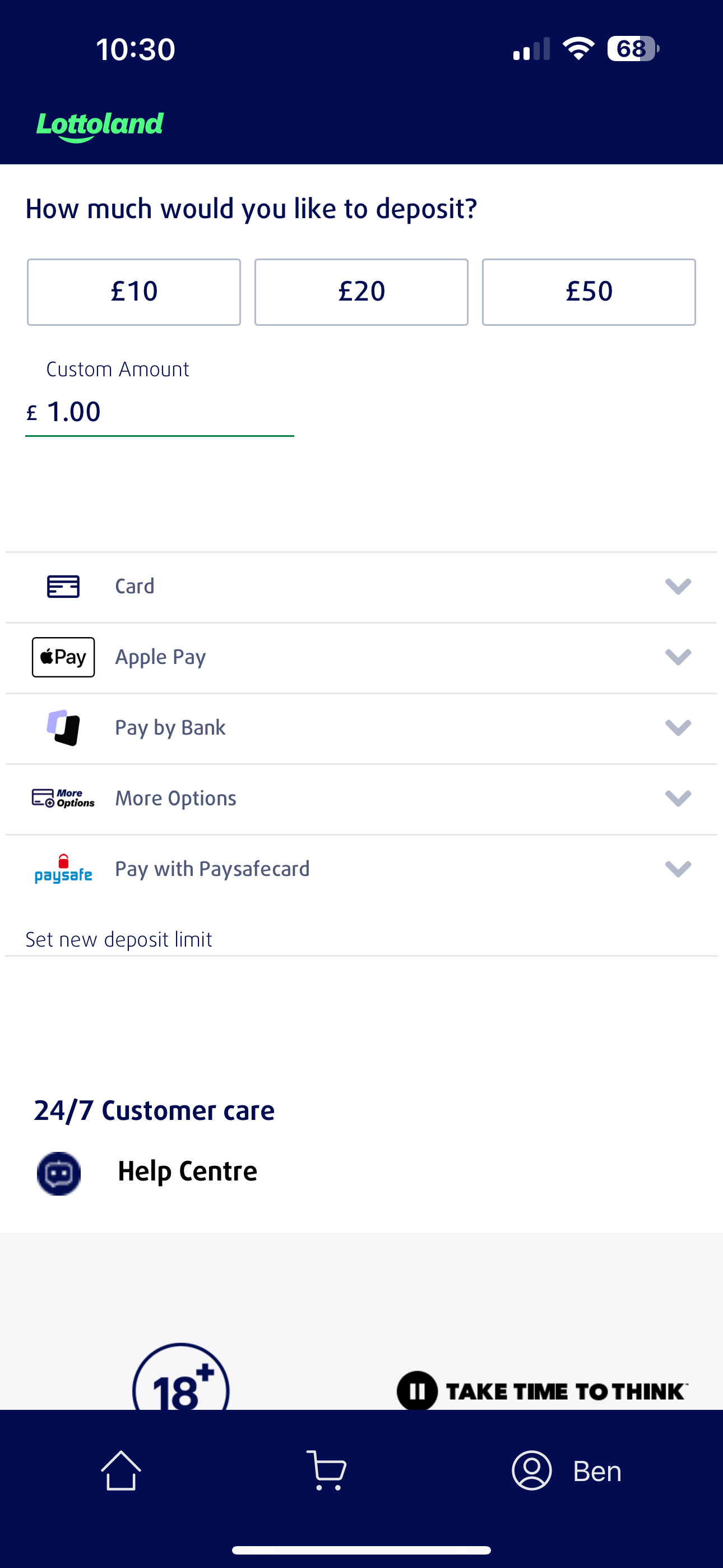Open Set new deposit limit
This screenshot has width=723, height=1568.
coord(119,940)
